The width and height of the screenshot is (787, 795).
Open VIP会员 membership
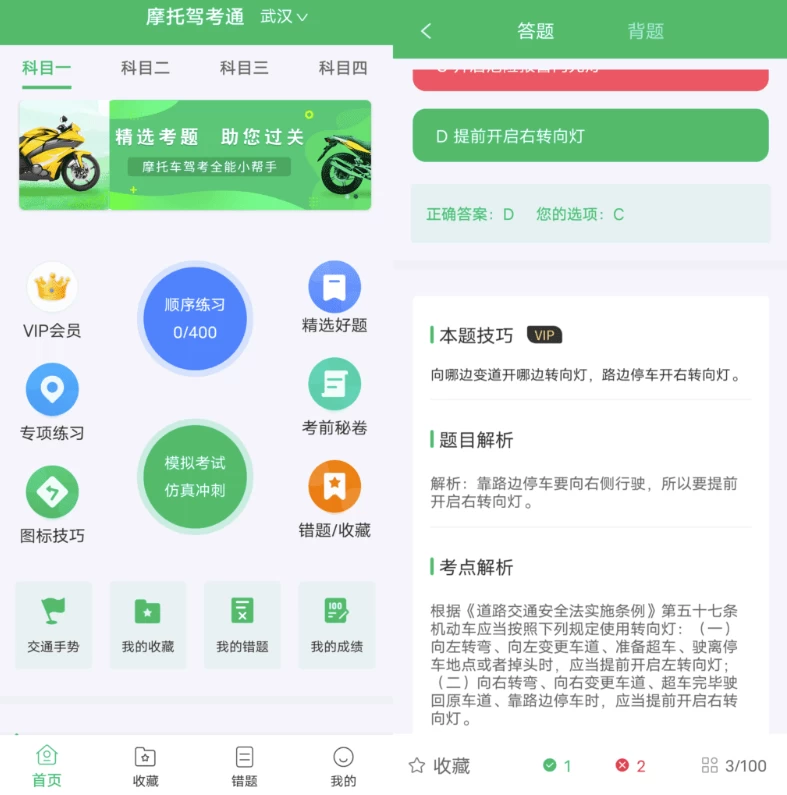52,301
